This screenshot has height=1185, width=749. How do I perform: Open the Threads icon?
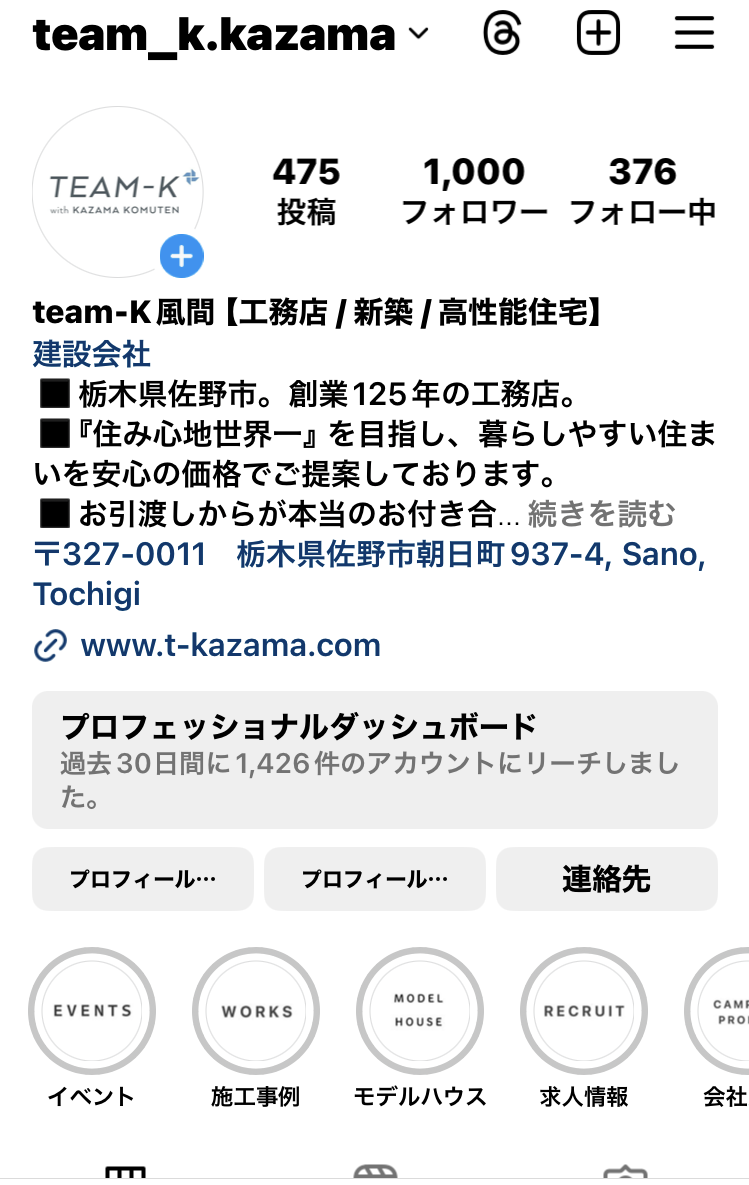[x=502, y=34]
